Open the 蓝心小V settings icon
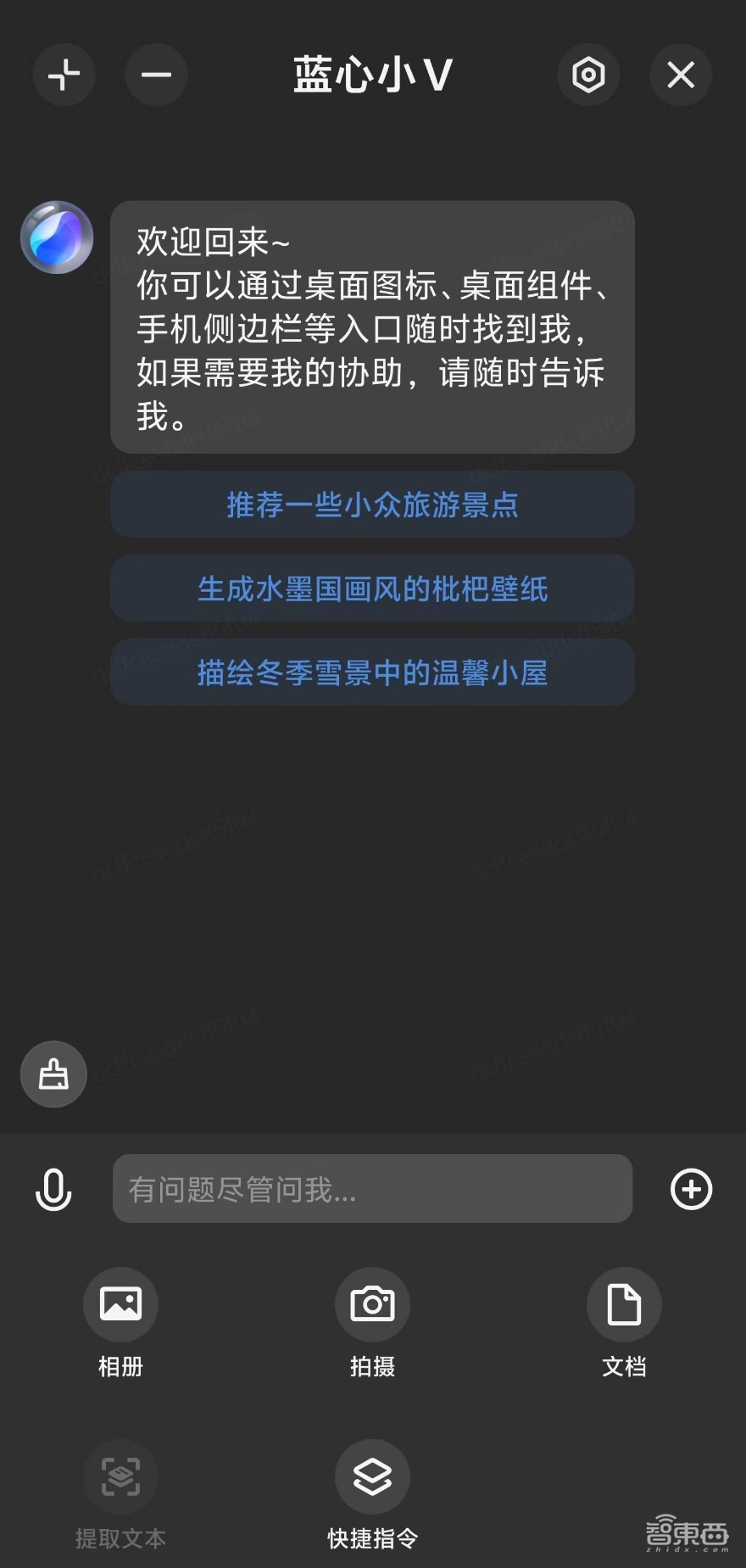Viewport: 746px width, 1568px height. (588, 75)
